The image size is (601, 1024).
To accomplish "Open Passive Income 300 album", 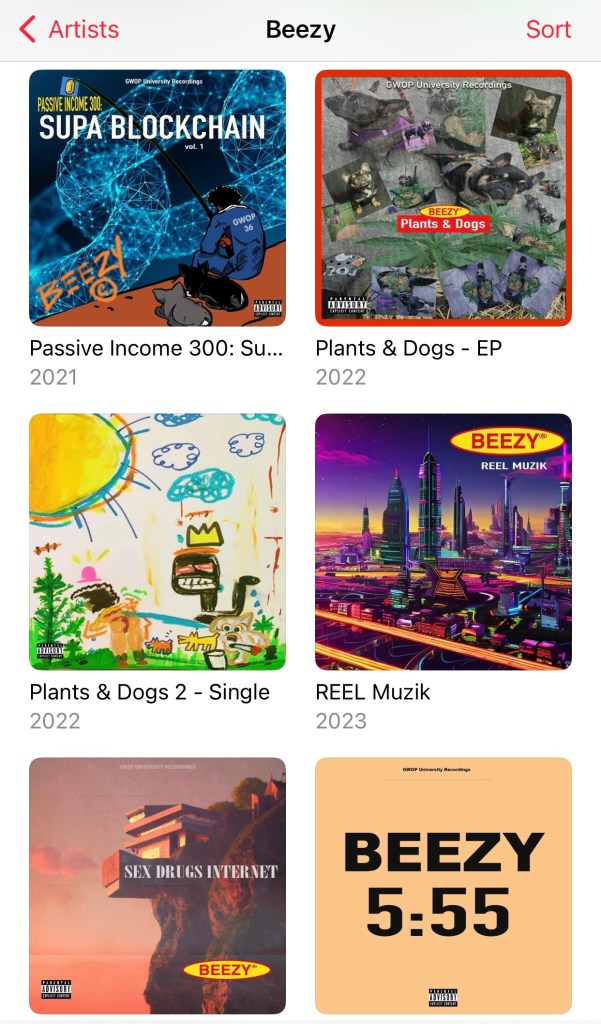I will (157, 198).
